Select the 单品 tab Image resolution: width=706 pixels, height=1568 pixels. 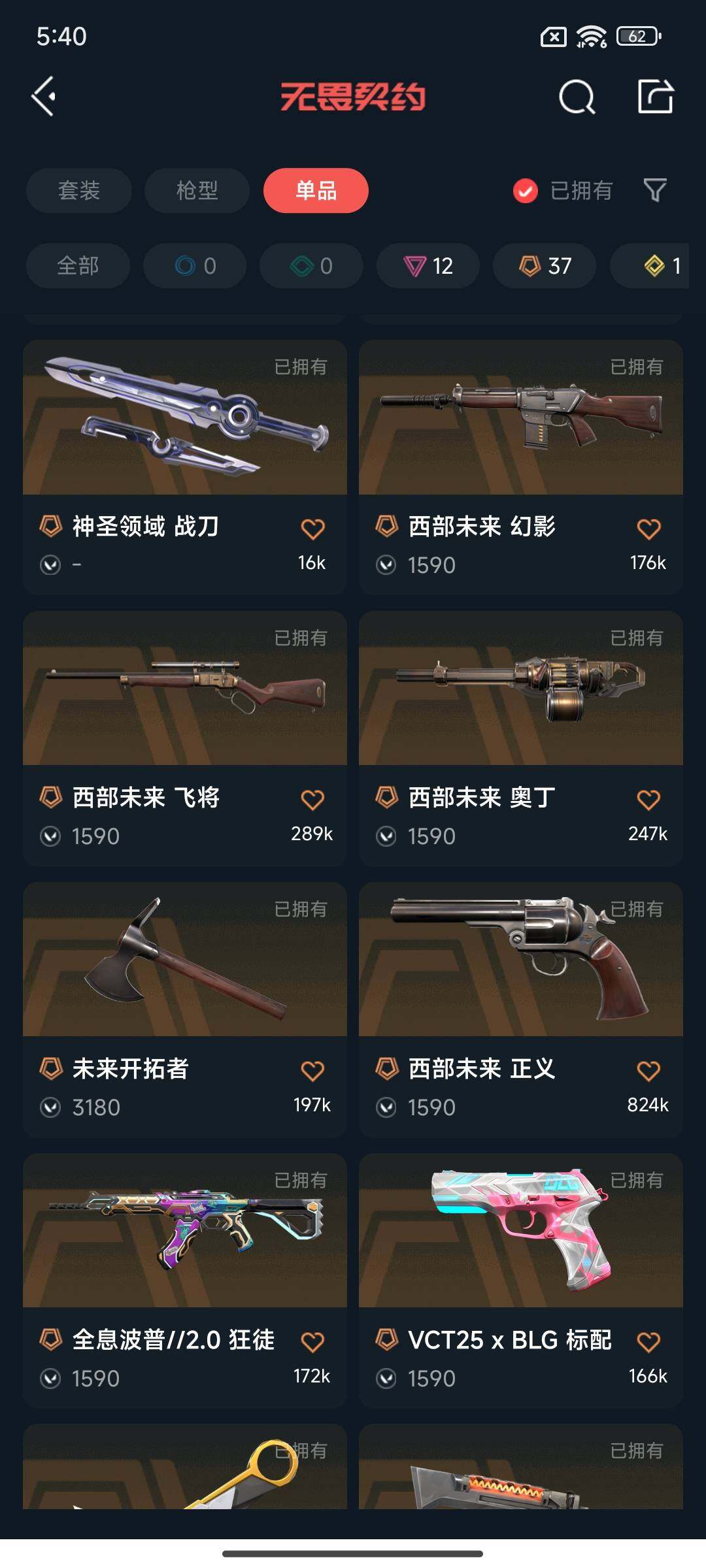point(316,191)
